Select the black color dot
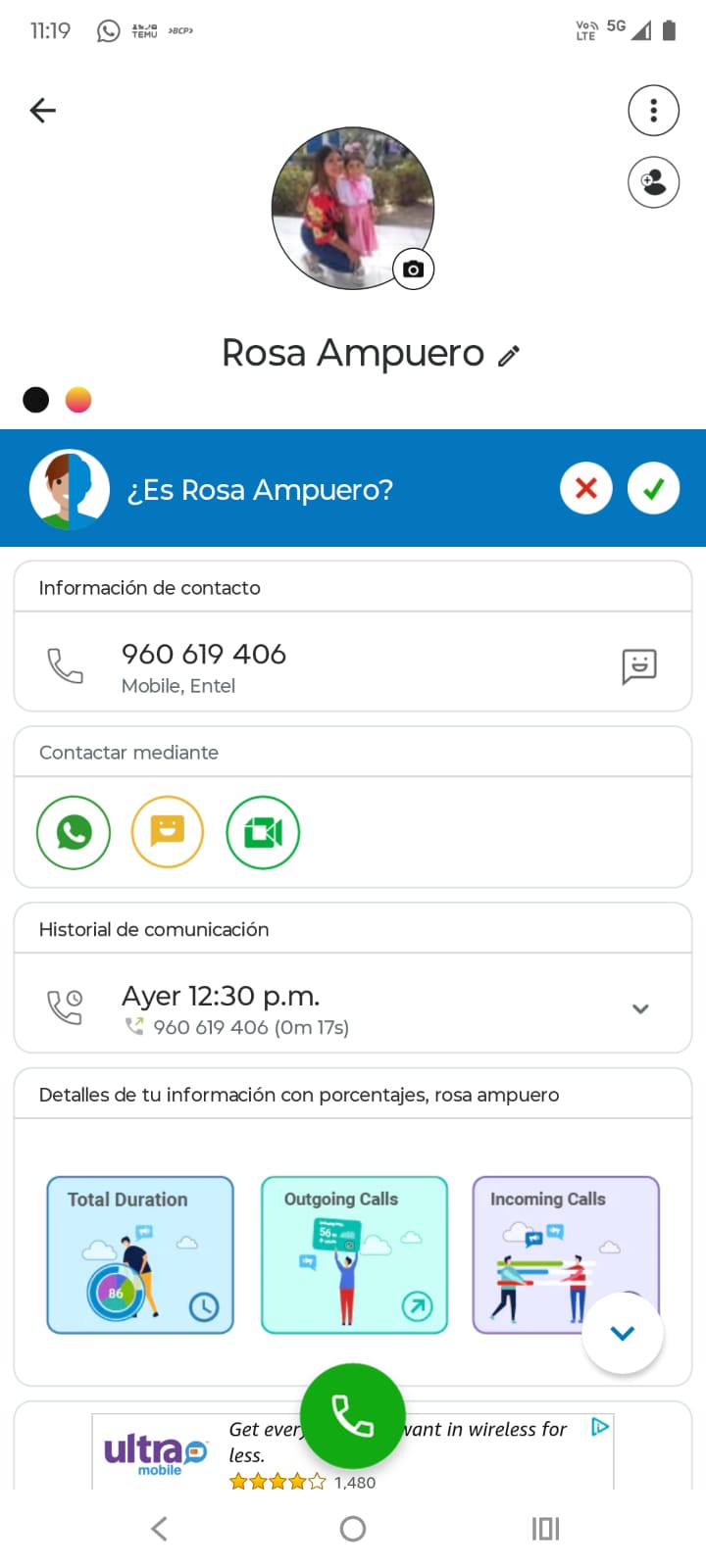 (36, 400)
